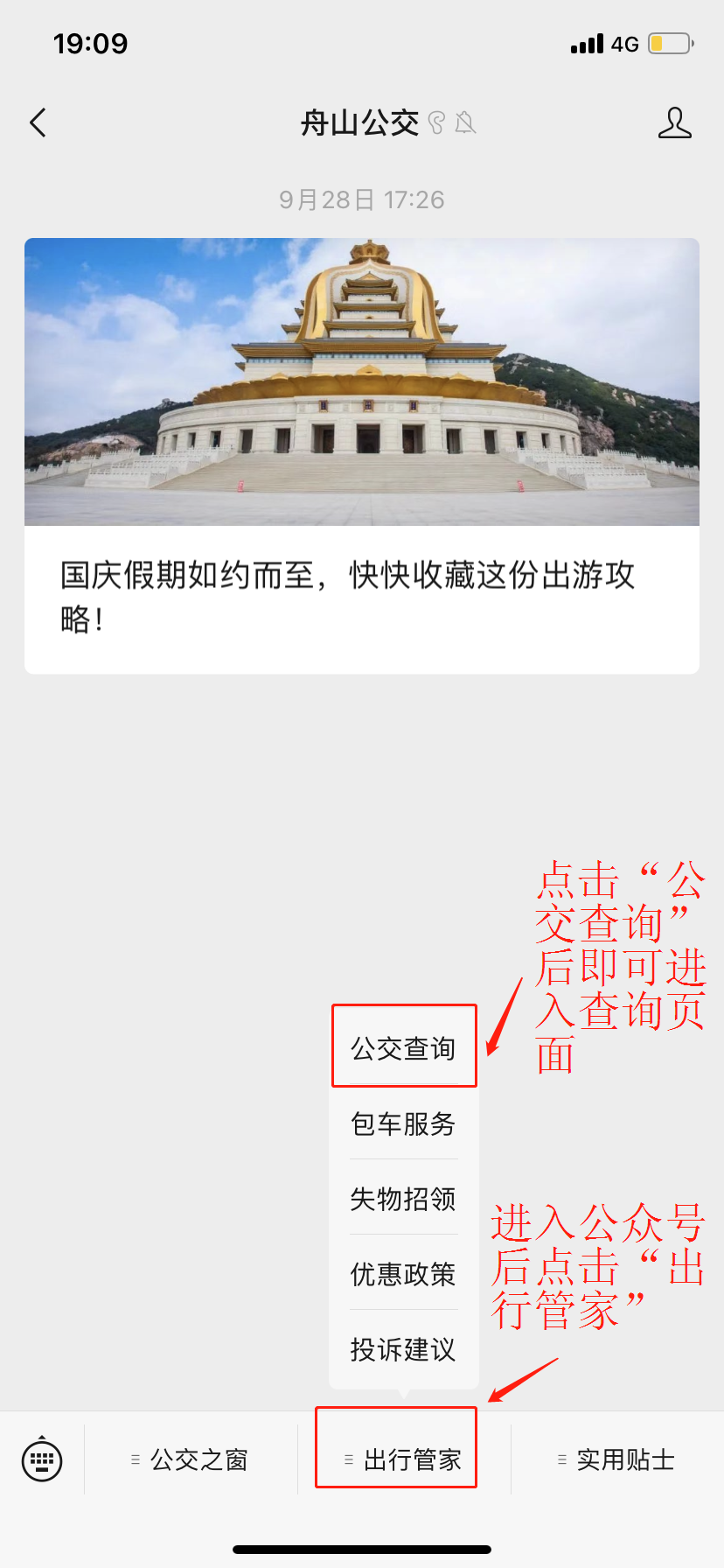Open the account profile icon
724x1568 pixels.
[674, 123]
